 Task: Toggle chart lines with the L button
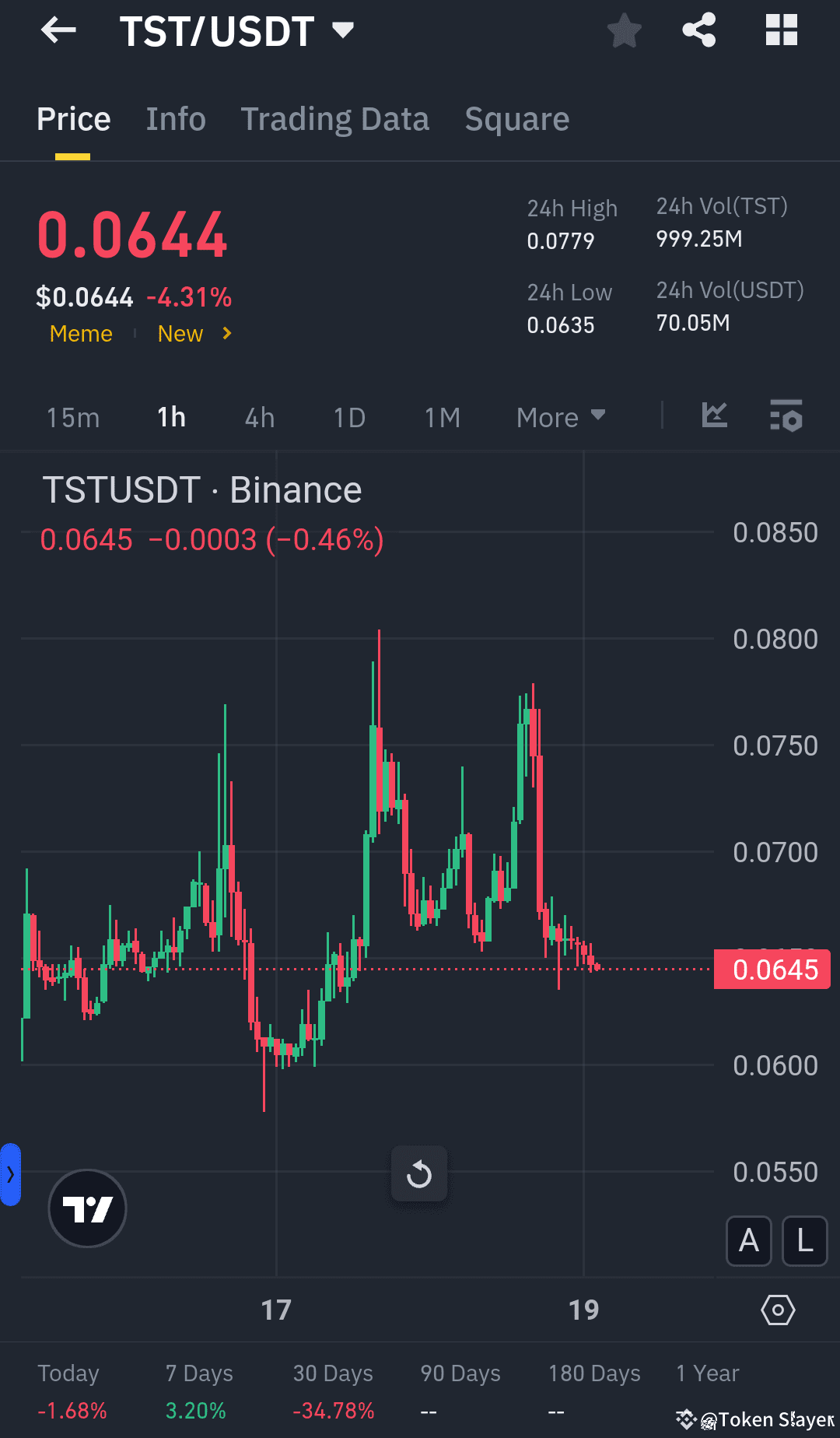coord(804,1241)
